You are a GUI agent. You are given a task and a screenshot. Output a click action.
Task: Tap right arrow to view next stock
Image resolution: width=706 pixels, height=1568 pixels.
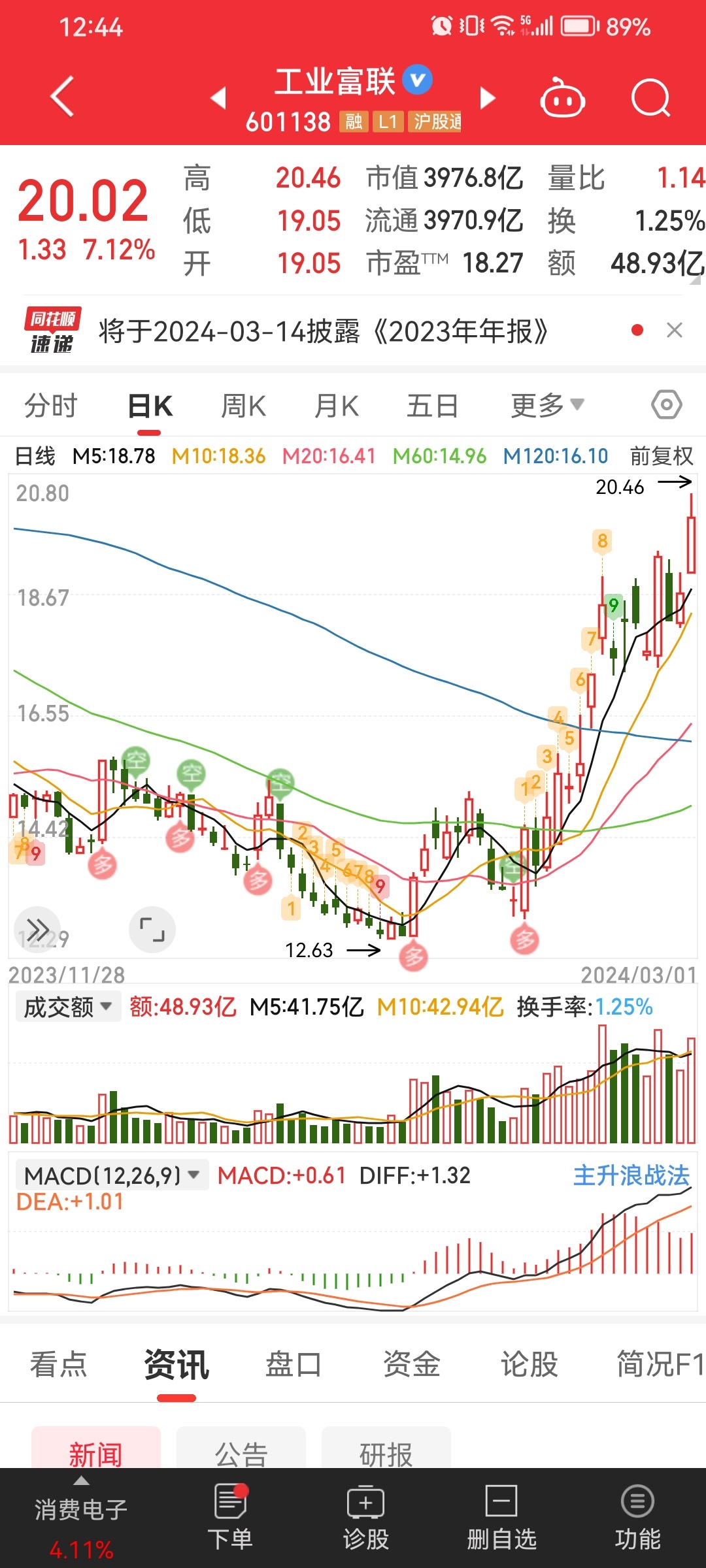486,97
